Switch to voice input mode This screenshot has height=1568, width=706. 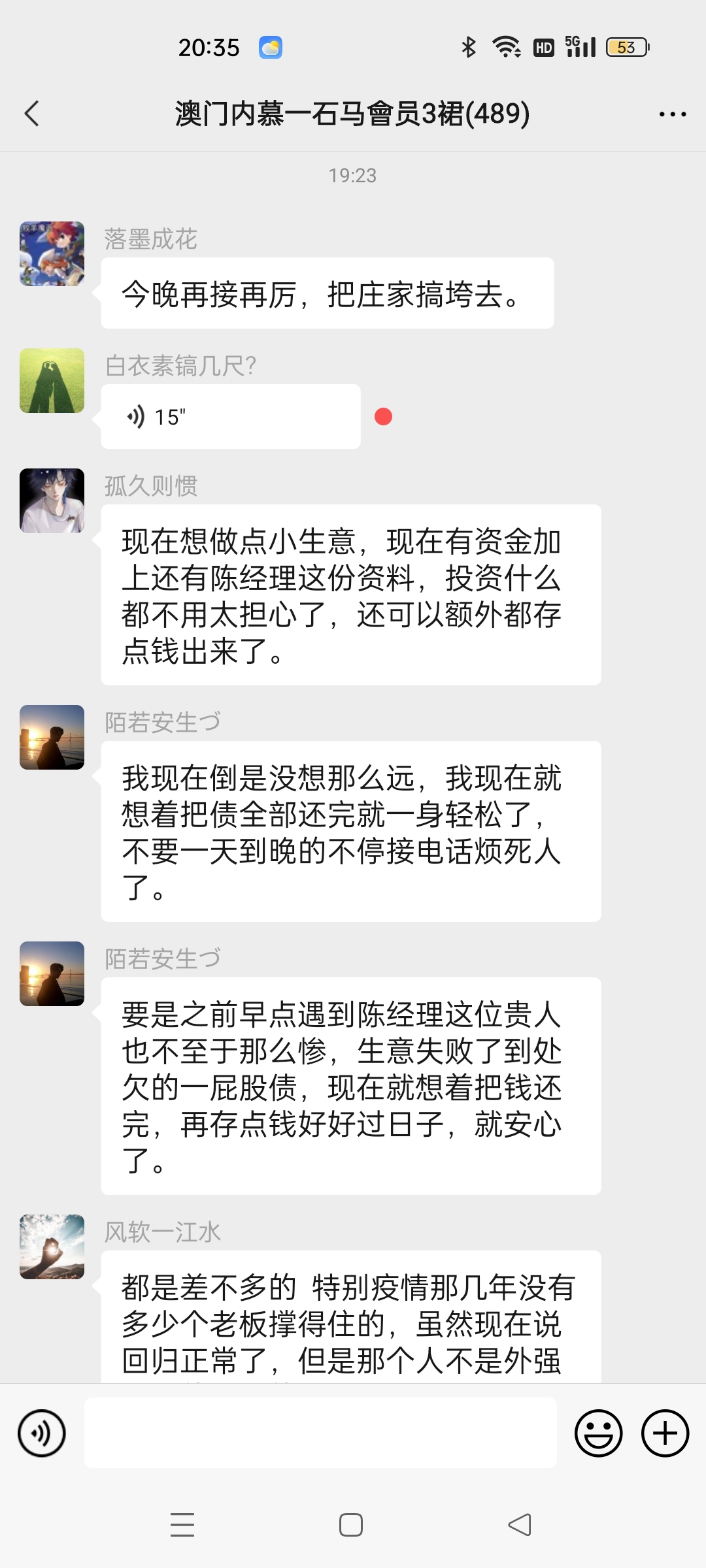pos(42,1433)
